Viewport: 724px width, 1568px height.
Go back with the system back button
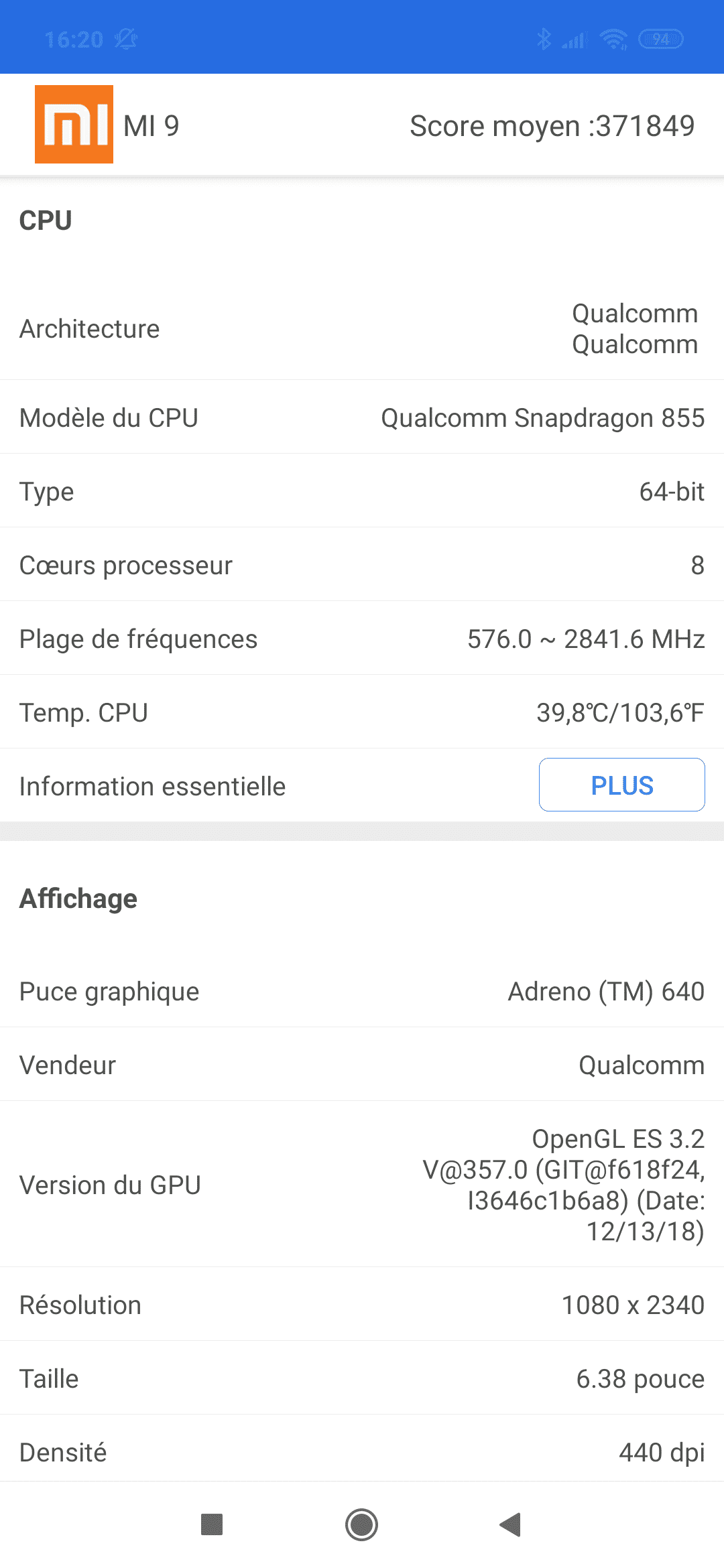(511, 1524)
